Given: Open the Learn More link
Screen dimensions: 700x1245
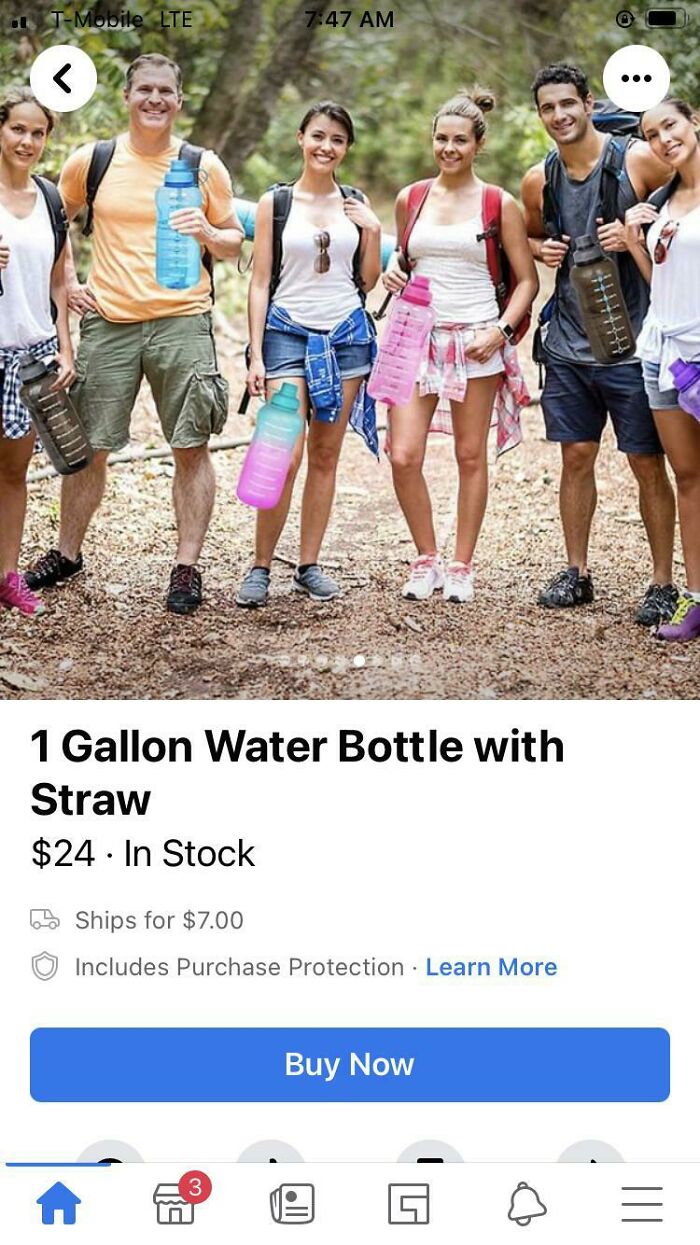Looking at the screenshot, I should click(491, 967).
